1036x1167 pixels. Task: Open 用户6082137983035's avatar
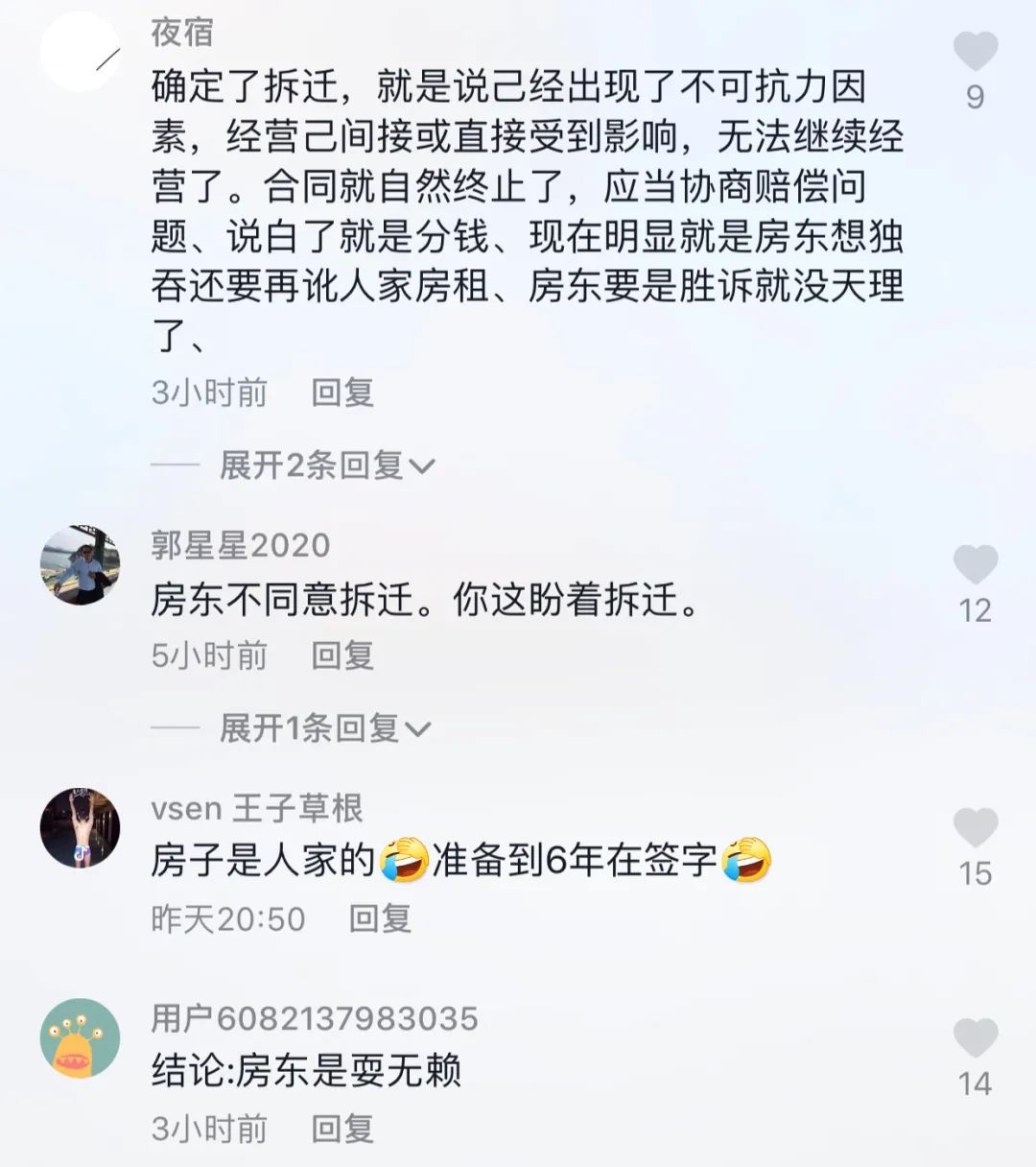pos(80,1038)
